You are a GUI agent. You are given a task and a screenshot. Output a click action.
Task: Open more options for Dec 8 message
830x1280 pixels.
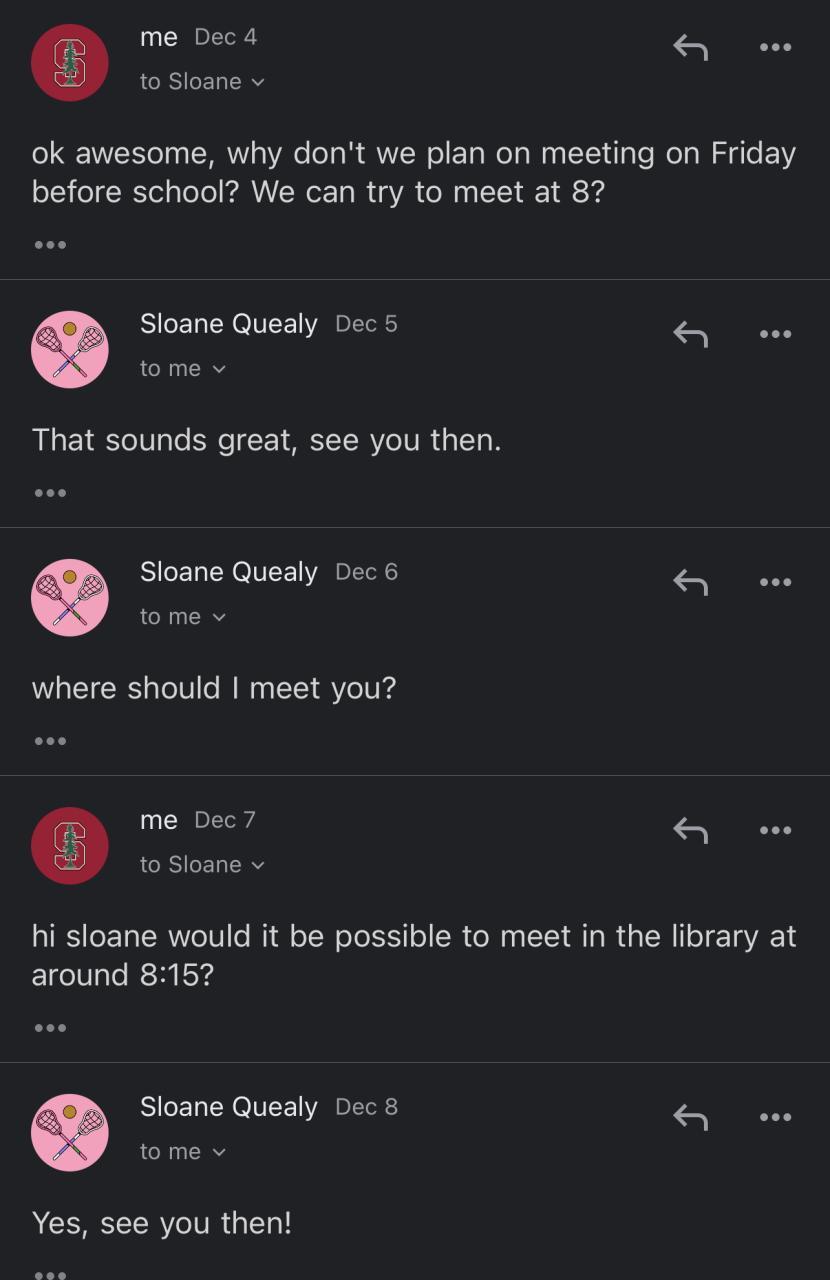pyautogui.click(x=775, y=1117)
